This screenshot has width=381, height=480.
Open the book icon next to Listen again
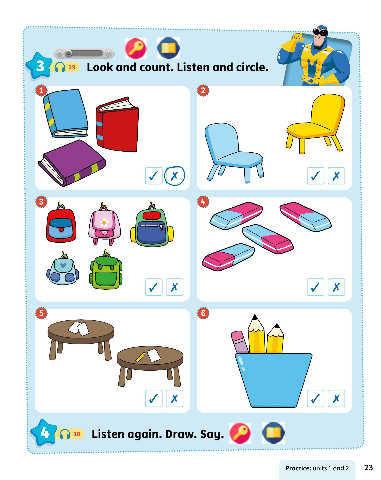pos(273,433)
